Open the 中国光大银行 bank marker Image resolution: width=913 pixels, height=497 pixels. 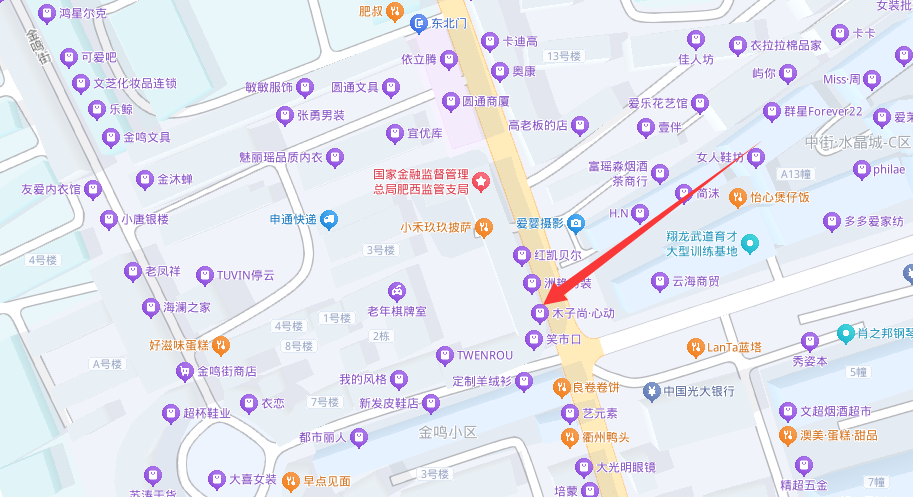point(651,390)
